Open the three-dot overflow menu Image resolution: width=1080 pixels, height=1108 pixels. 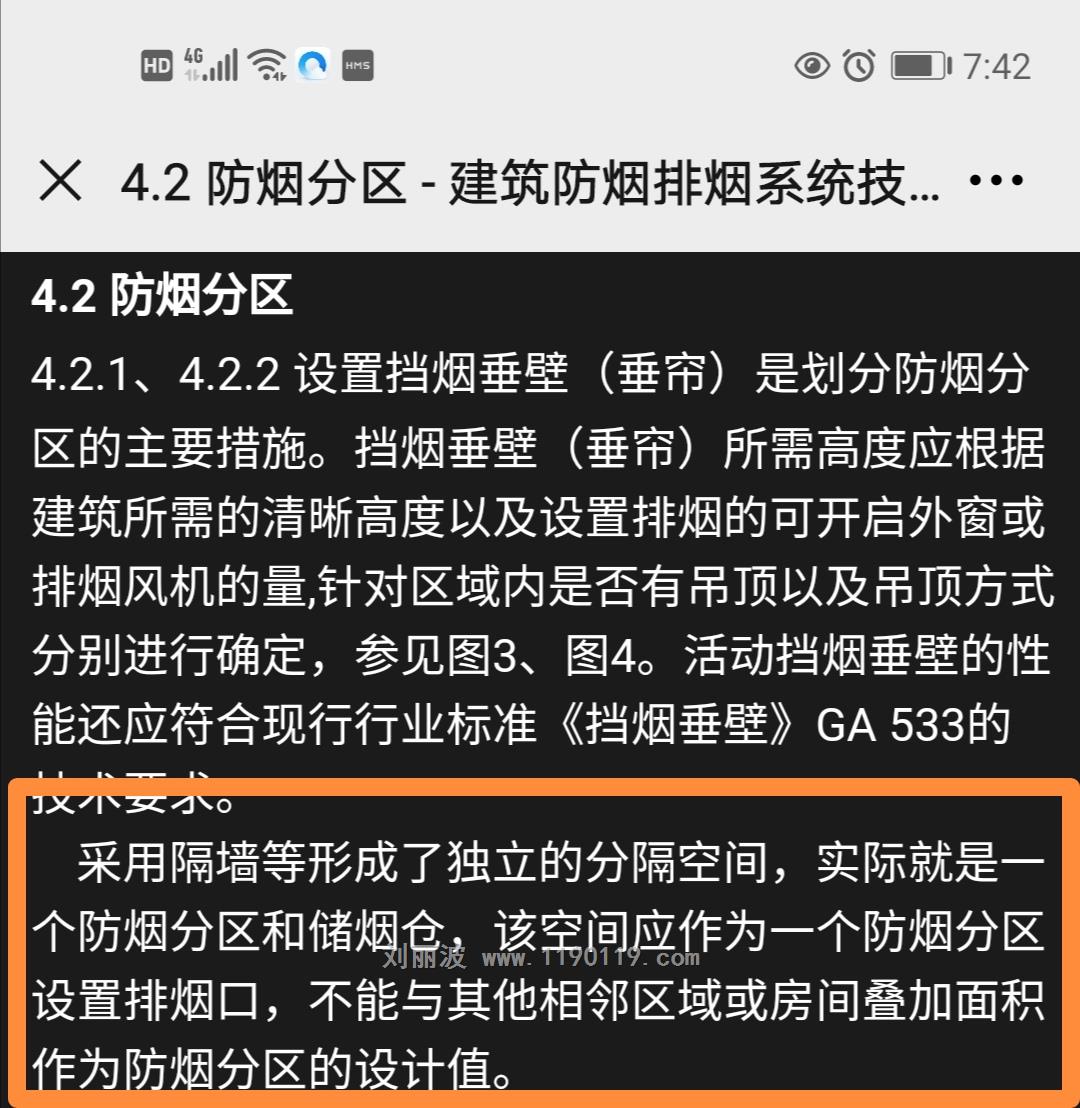(996, 182)
